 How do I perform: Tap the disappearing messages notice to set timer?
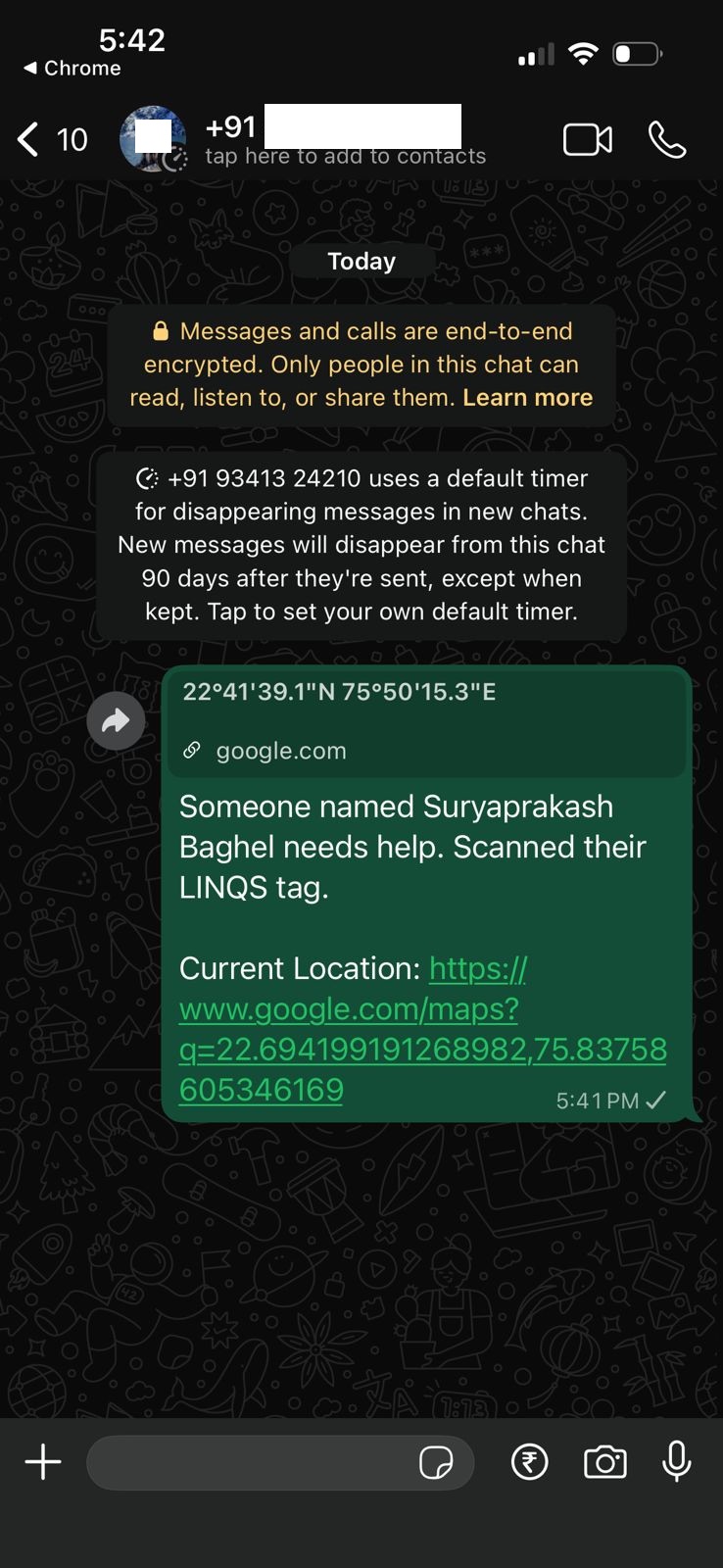point(361,545)
